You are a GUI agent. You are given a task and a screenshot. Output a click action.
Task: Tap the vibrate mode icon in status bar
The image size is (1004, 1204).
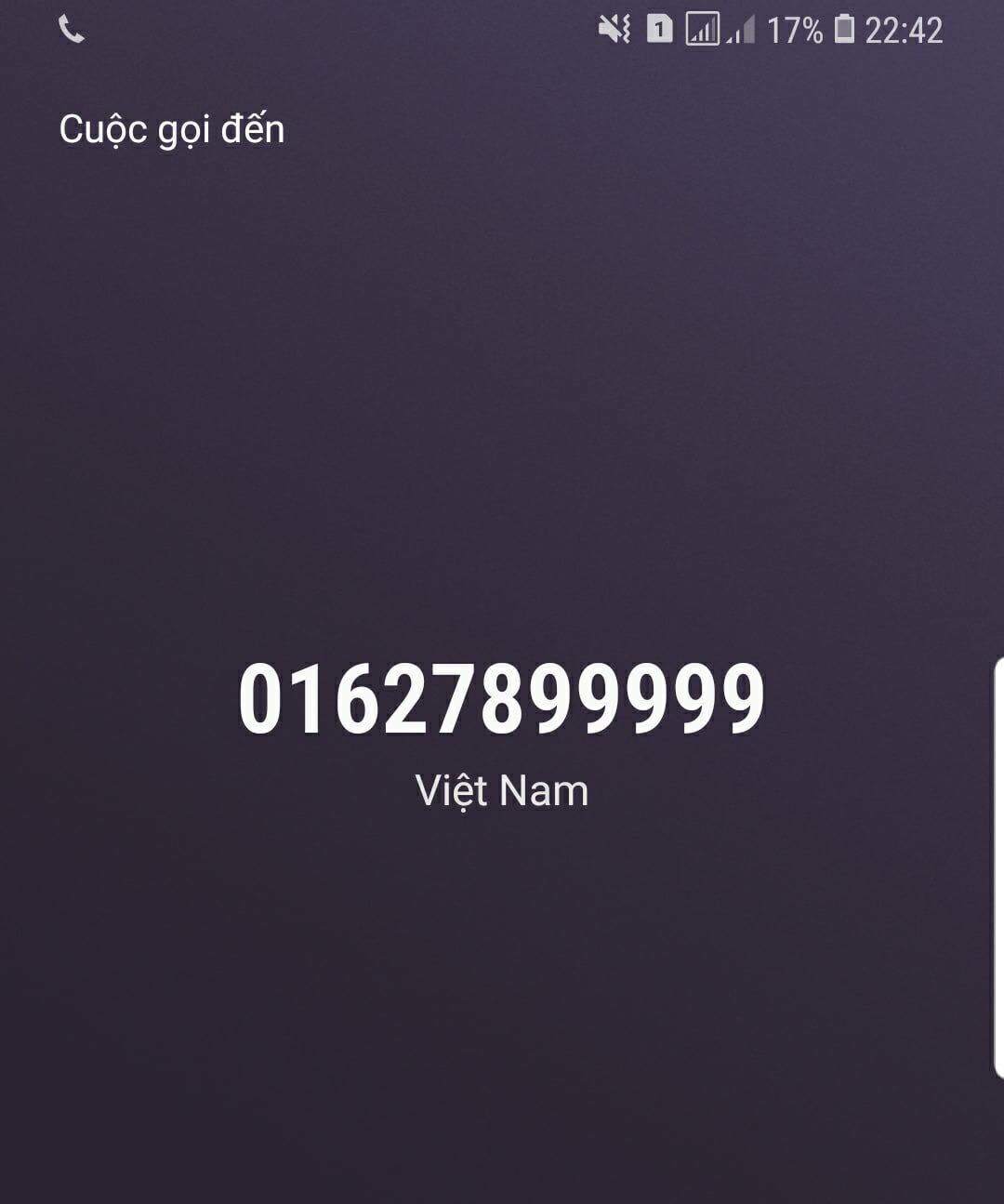click(614, 30)
